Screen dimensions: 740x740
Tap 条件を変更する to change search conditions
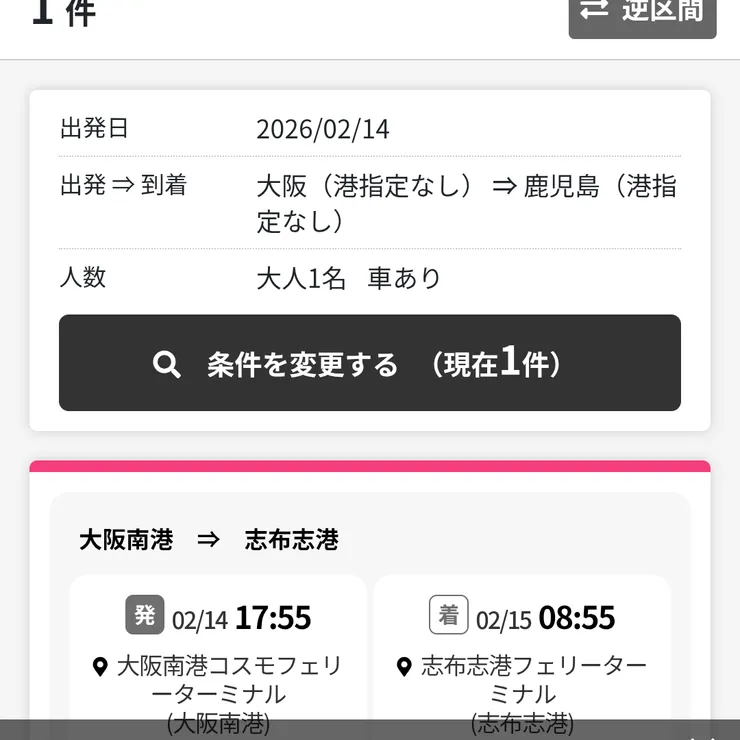coord(370,363)
